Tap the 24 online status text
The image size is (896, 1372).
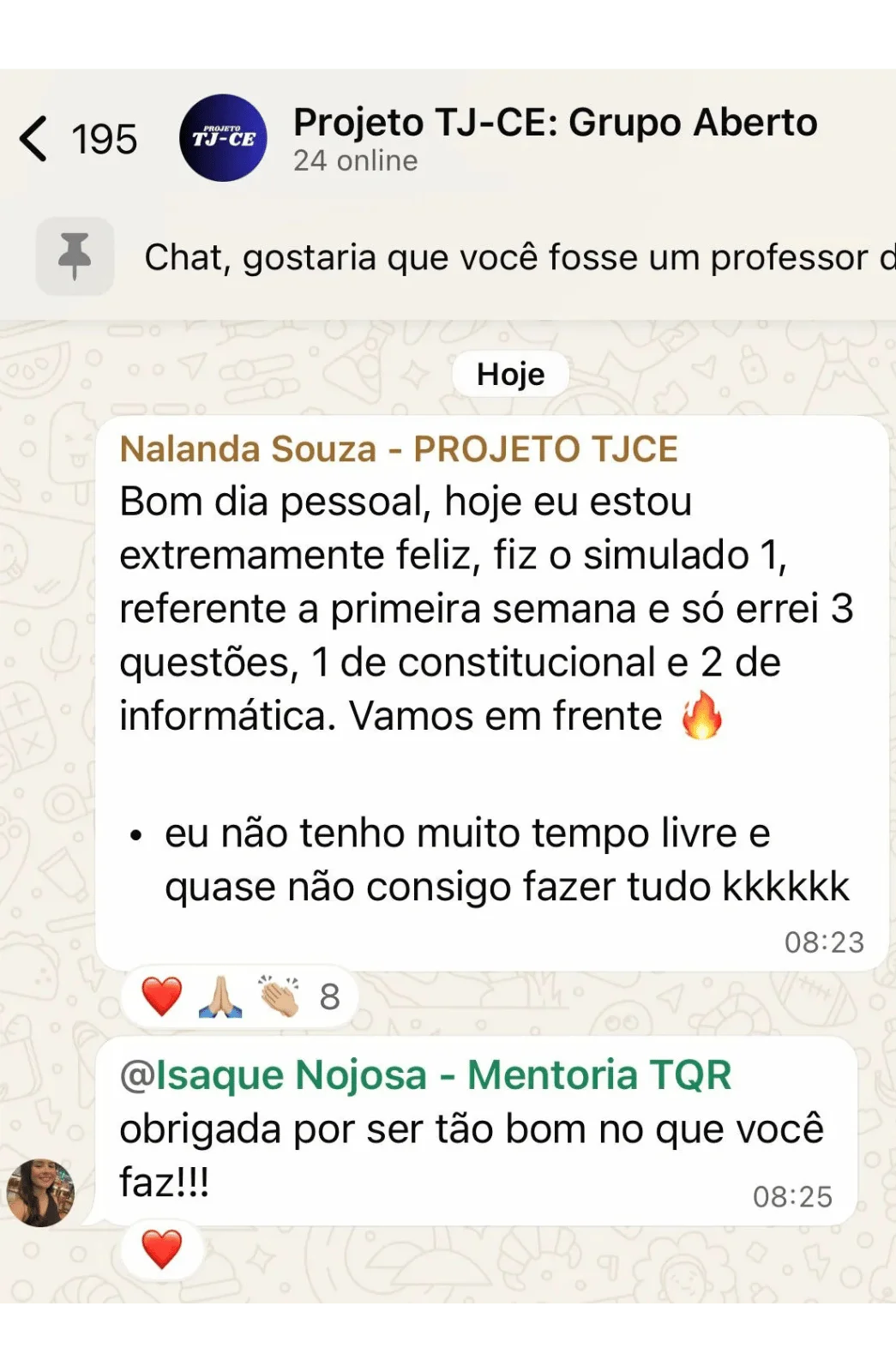tap(355, 159)
